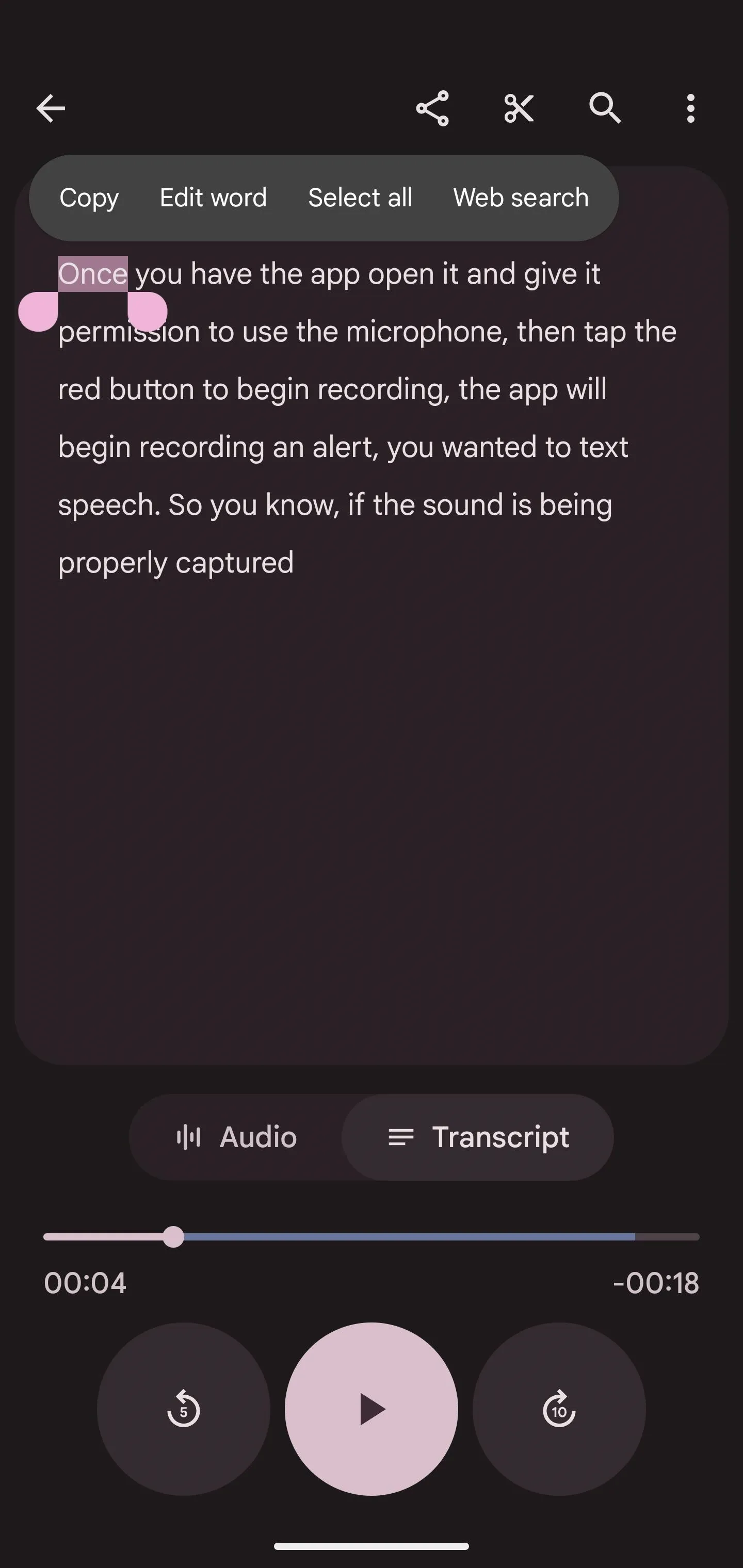Tap the playback progress slider
The height and width of the screenshot is (1568, 743).
pyautogui.click(x=372, y=1237)
